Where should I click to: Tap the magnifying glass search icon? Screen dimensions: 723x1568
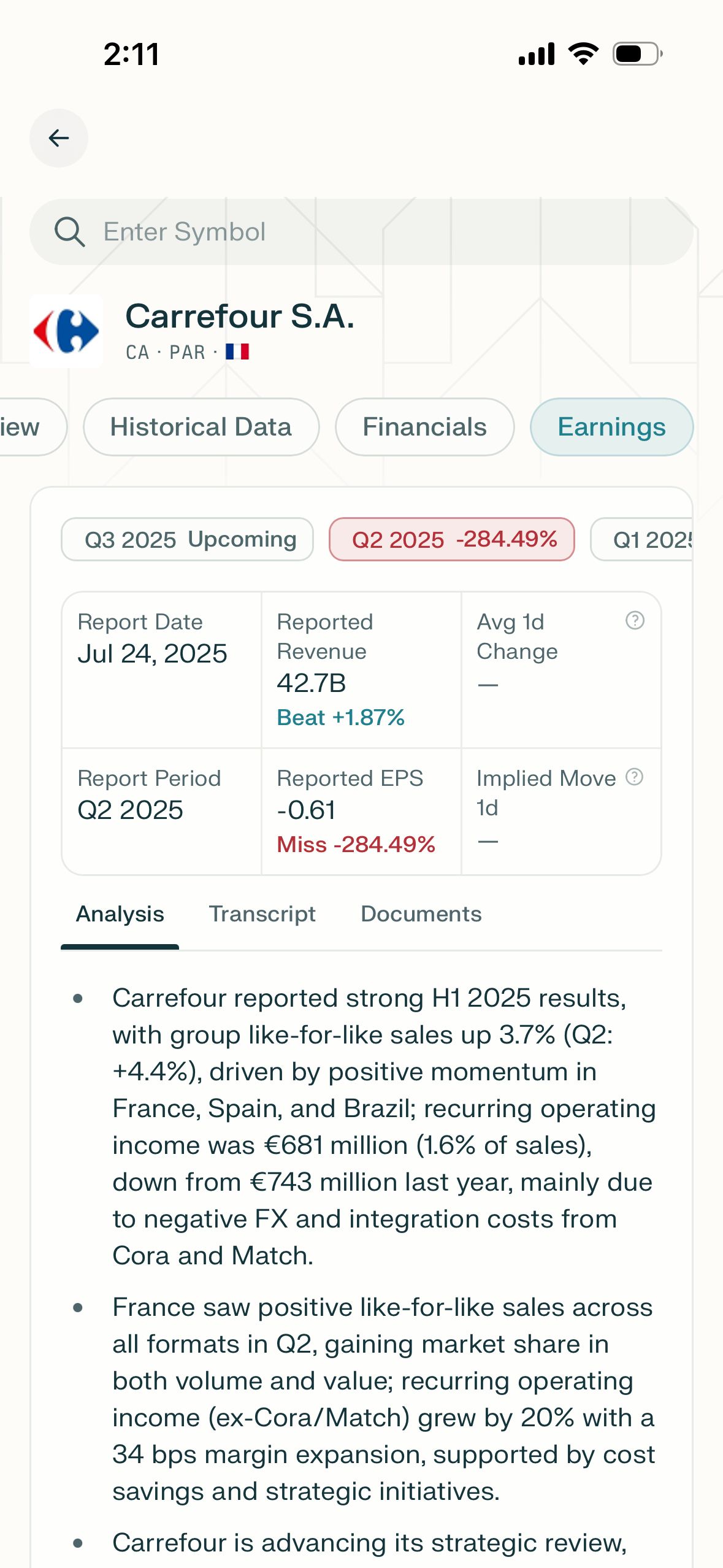69,231
